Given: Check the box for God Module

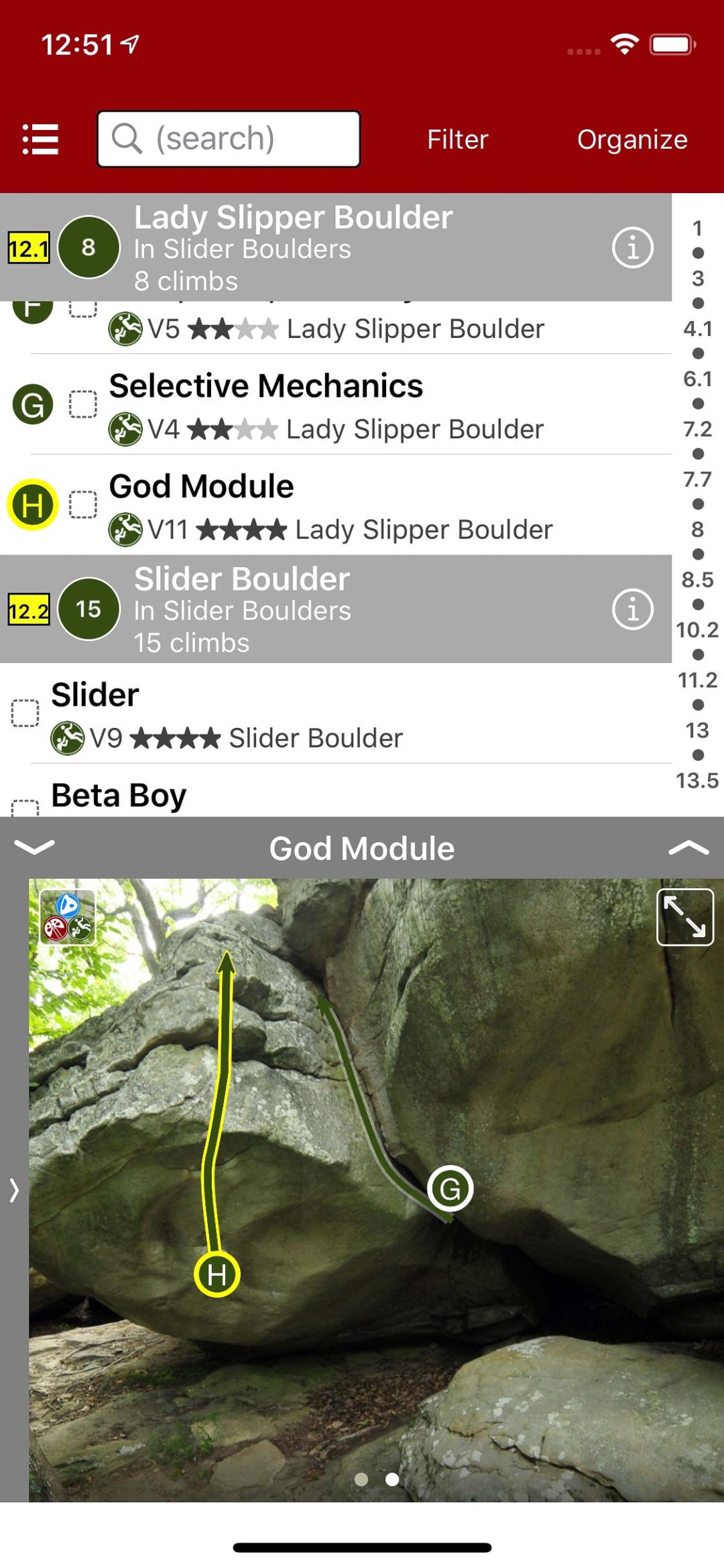Looking at the screenshot, I should (x=83, y=505).
